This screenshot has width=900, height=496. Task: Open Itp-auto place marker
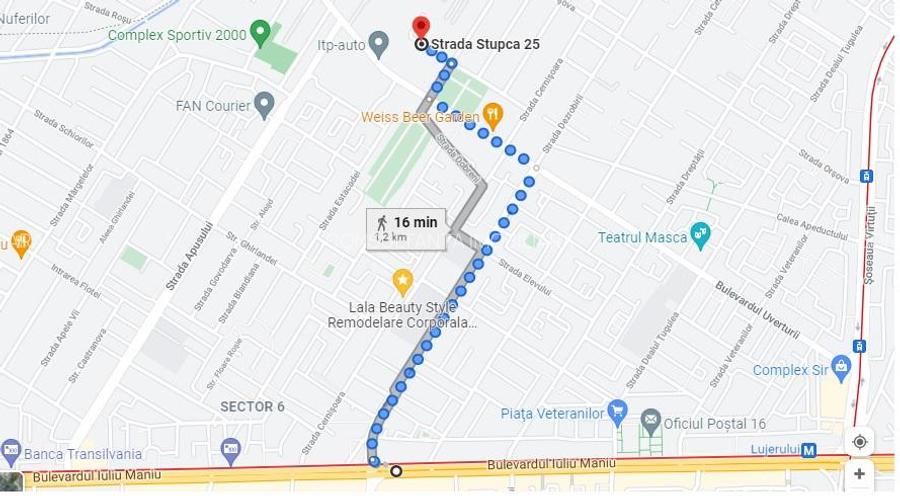378,43
